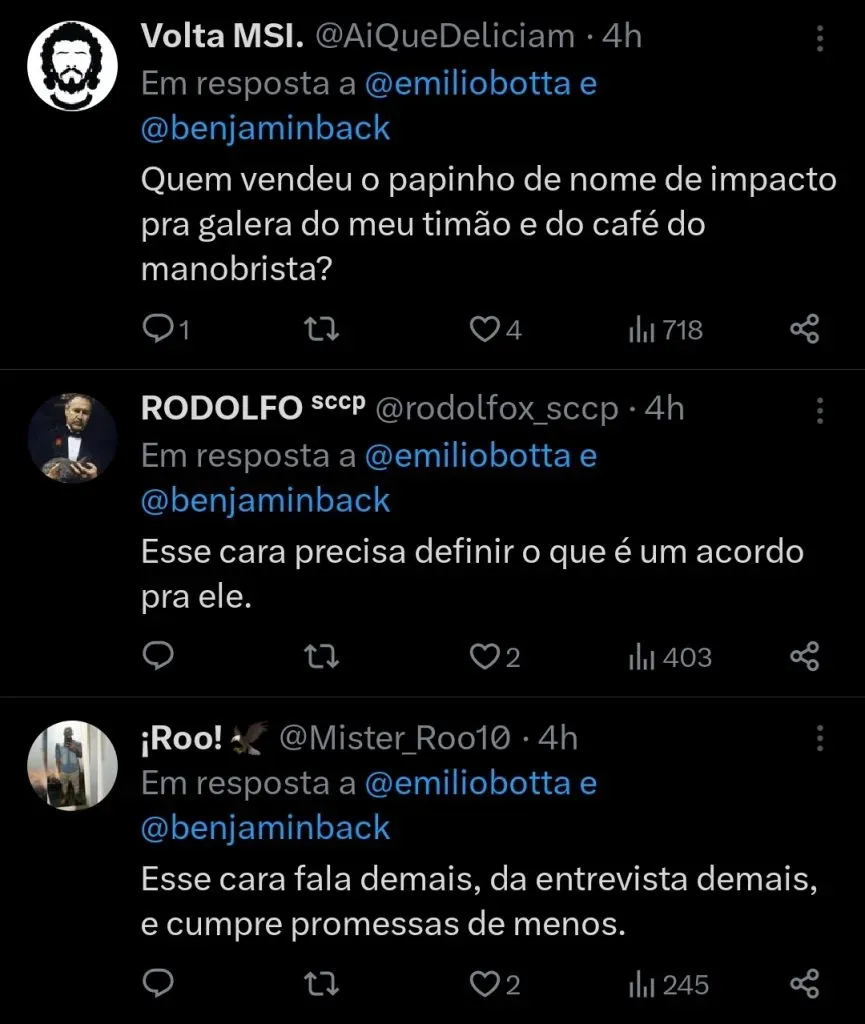Screen dimensions: 865x1024
Task: Open overflow menu on RODOLFO's reply
Action: coord(820,411)
